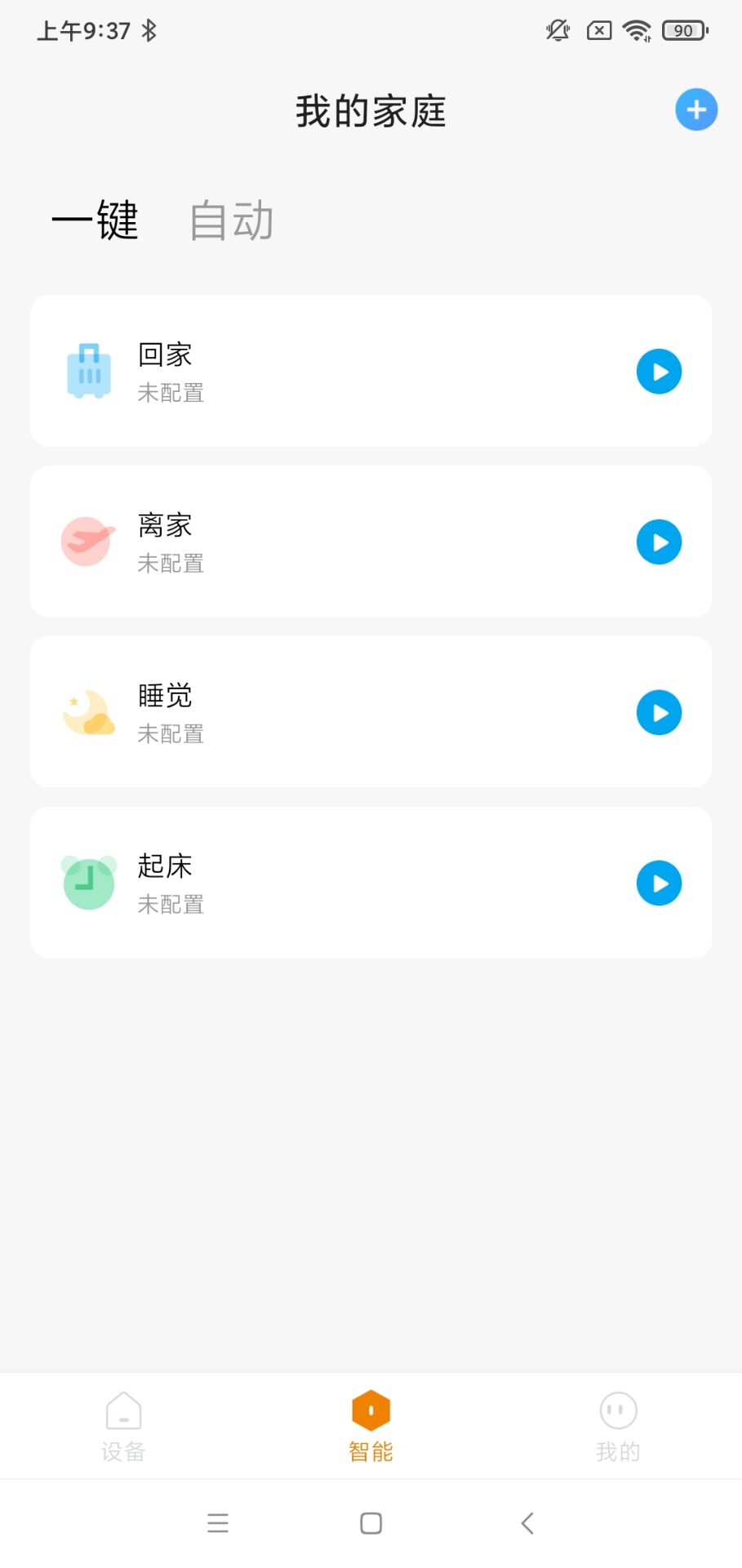The height and width of the screenshot is (1568, 742).
Task: Tap the Android back navigation arrow
Action: [526, 1522]
